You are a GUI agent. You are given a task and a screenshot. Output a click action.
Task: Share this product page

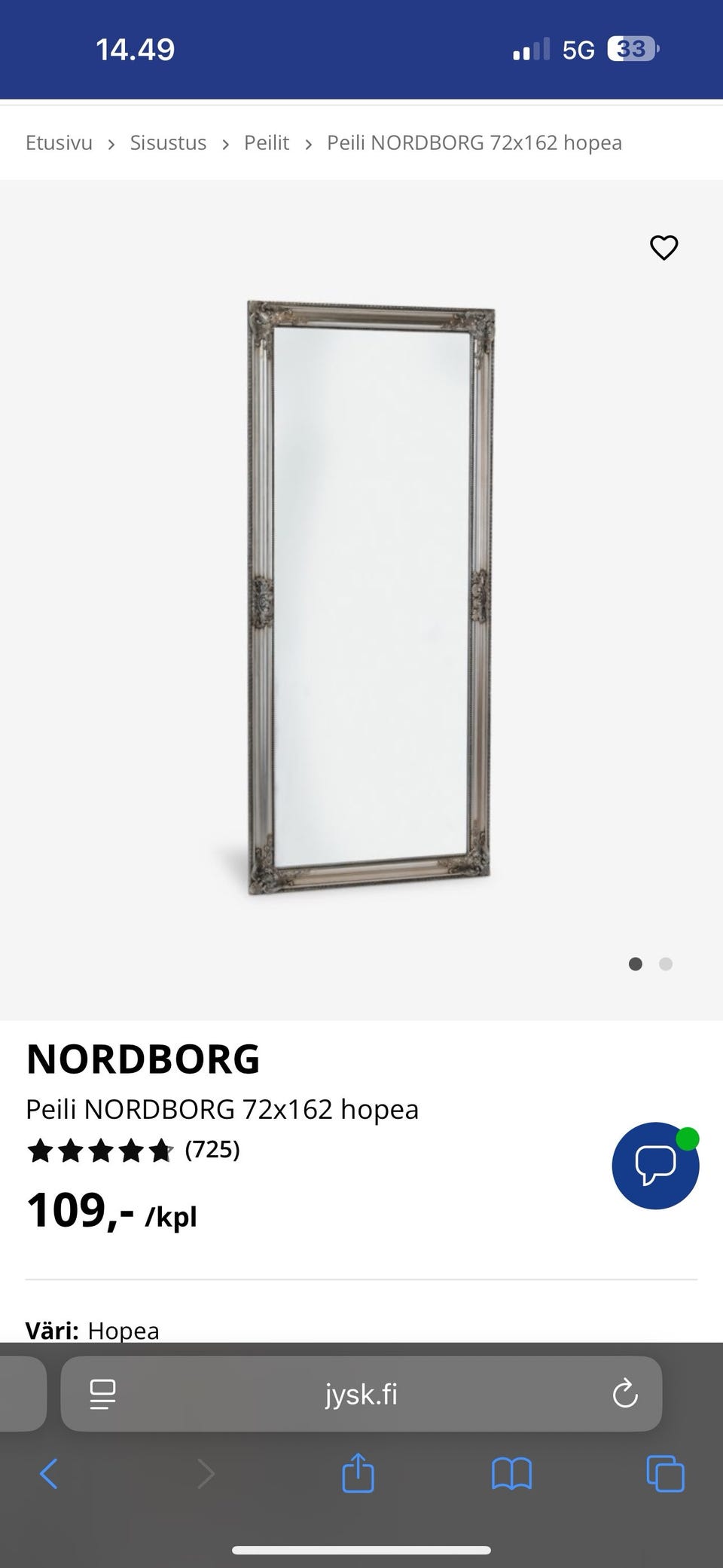358,1472
